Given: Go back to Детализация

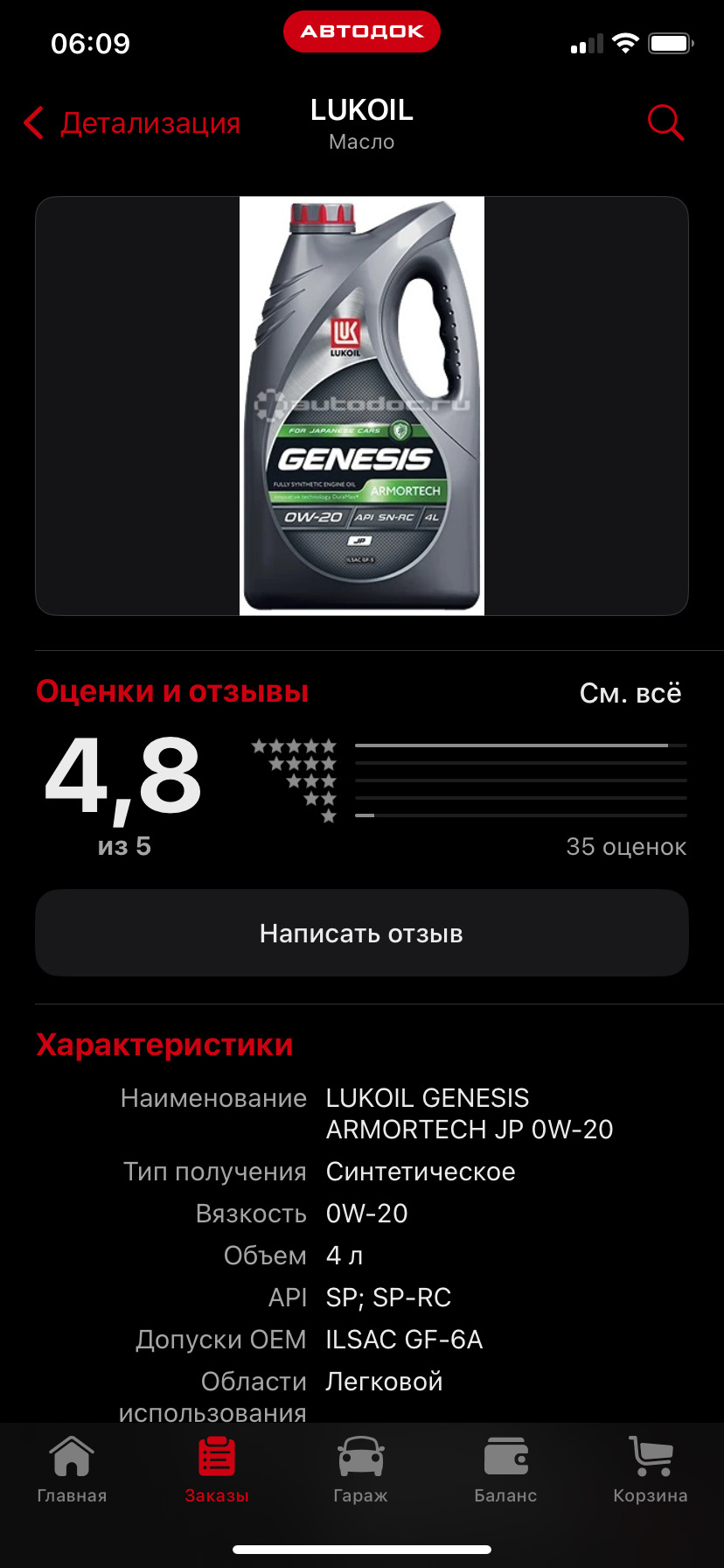Looking at the screenshot, I should (x=133, y=123).
